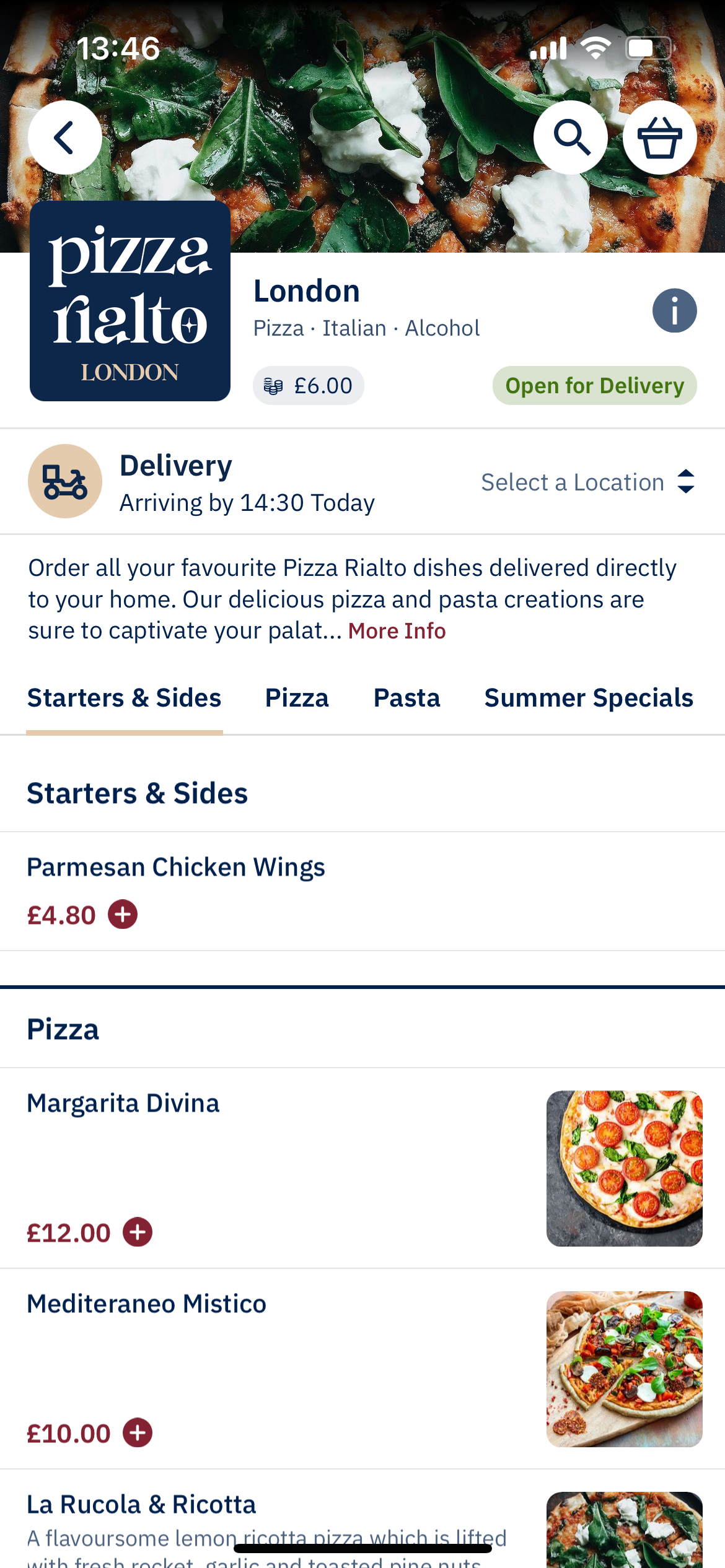Image resolution: width=725 pixels, height=1568 pixels.
Task: Switch to the Starters & Sides tab
Action: pyautogui.click(x=124, y=698)
